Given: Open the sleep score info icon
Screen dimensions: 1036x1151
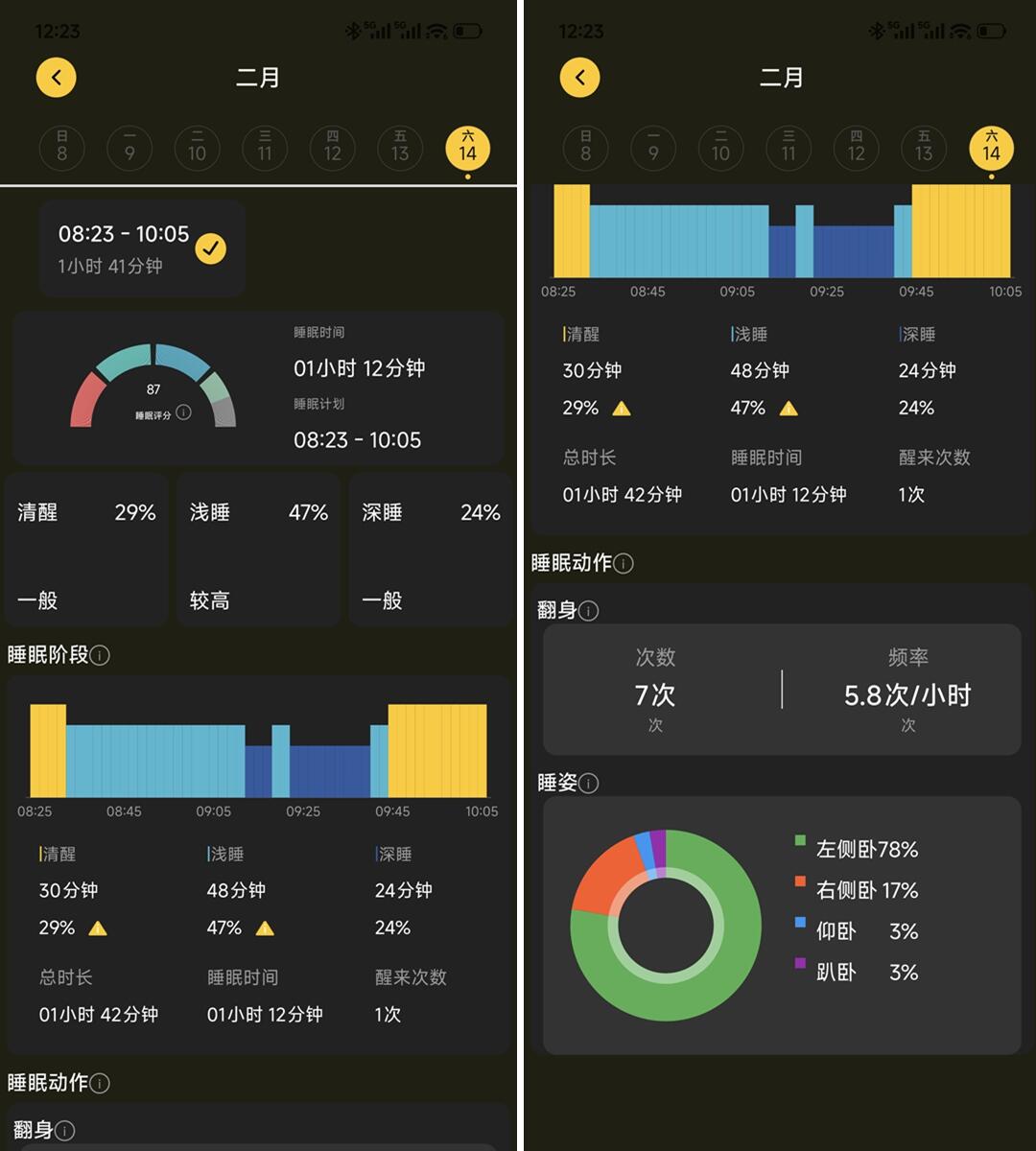Looking at the screenshot, I should (x=183, y=412).
